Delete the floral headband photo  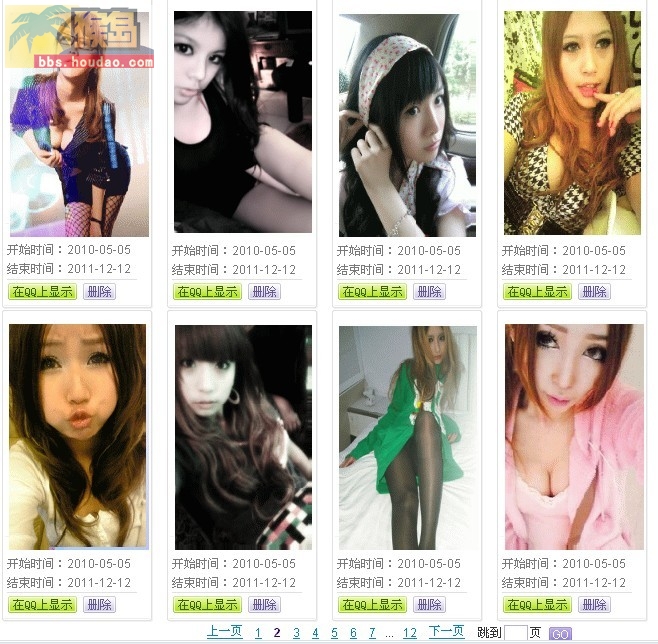point(429,292)
